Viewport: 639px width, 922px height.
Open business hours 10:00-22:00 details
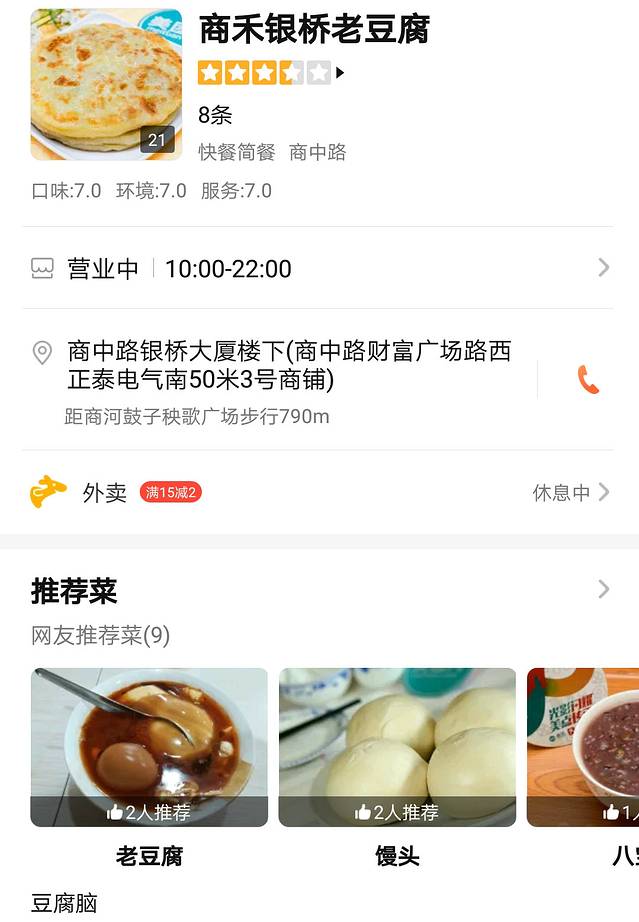pos(320,268)
